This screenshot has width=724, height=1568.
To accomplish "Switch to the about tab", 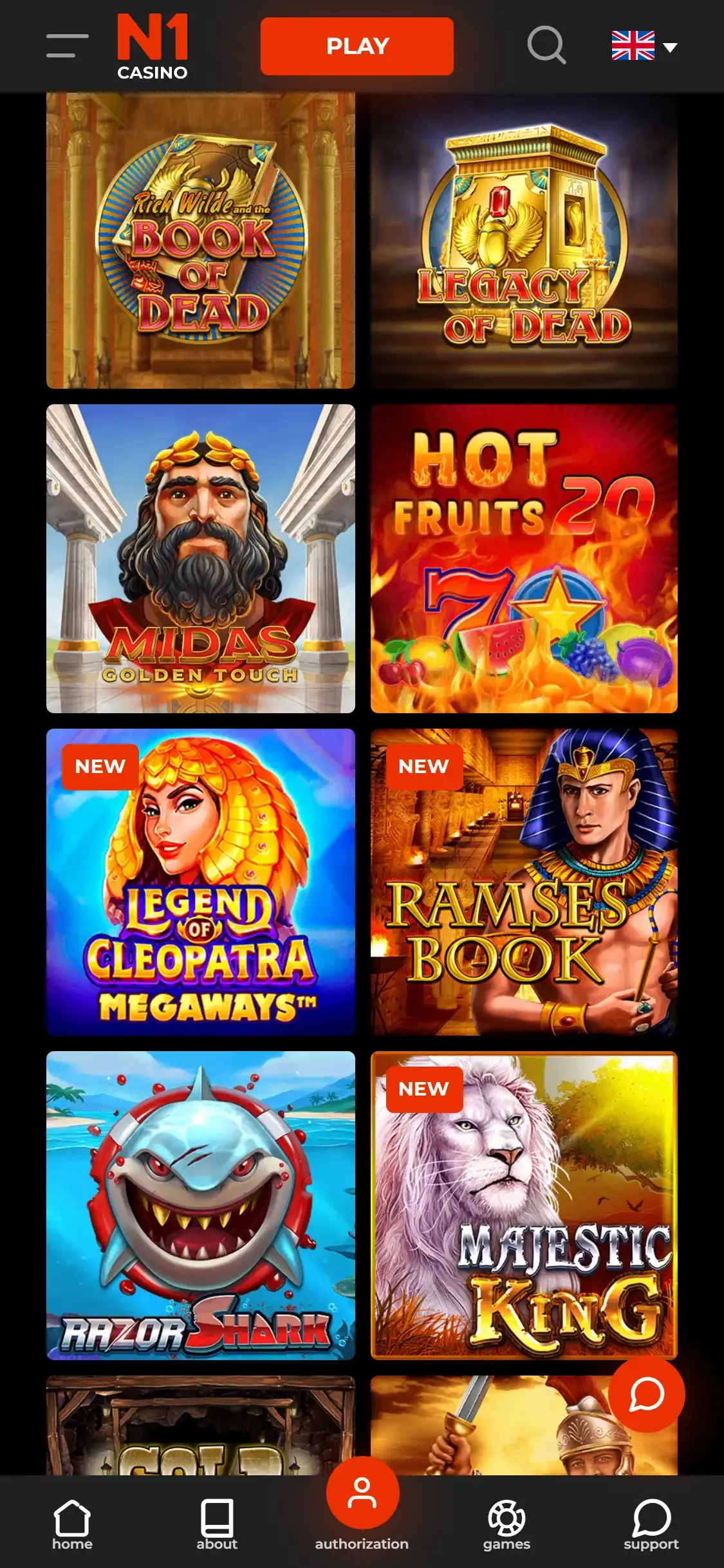I will tap(217, 1524).
